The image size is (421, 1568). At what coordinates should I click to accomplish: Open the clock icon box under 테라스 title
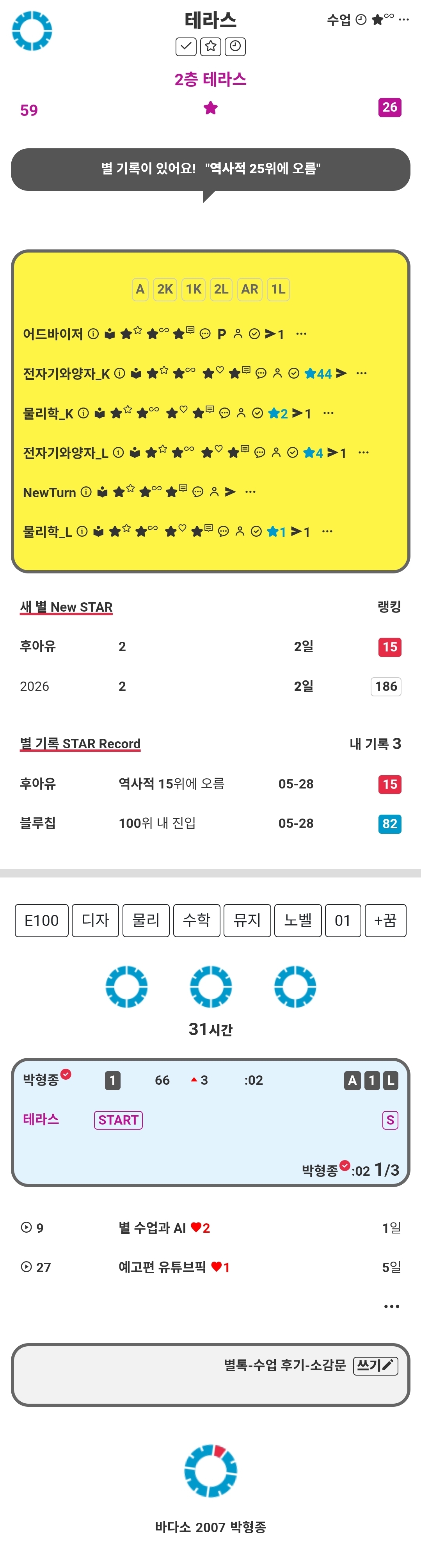235,46
